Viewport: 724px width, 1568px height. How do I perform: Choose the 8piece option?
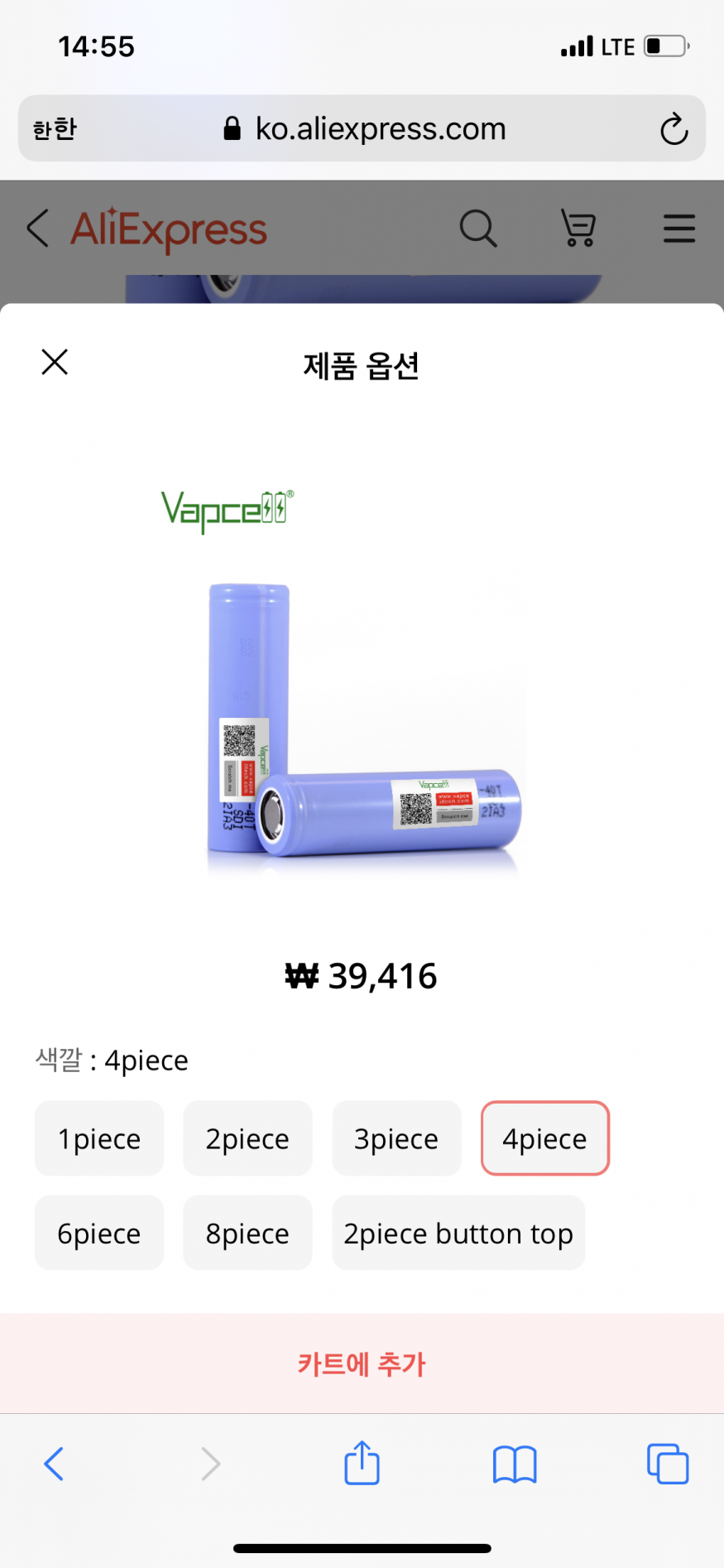pos(247,1233)
